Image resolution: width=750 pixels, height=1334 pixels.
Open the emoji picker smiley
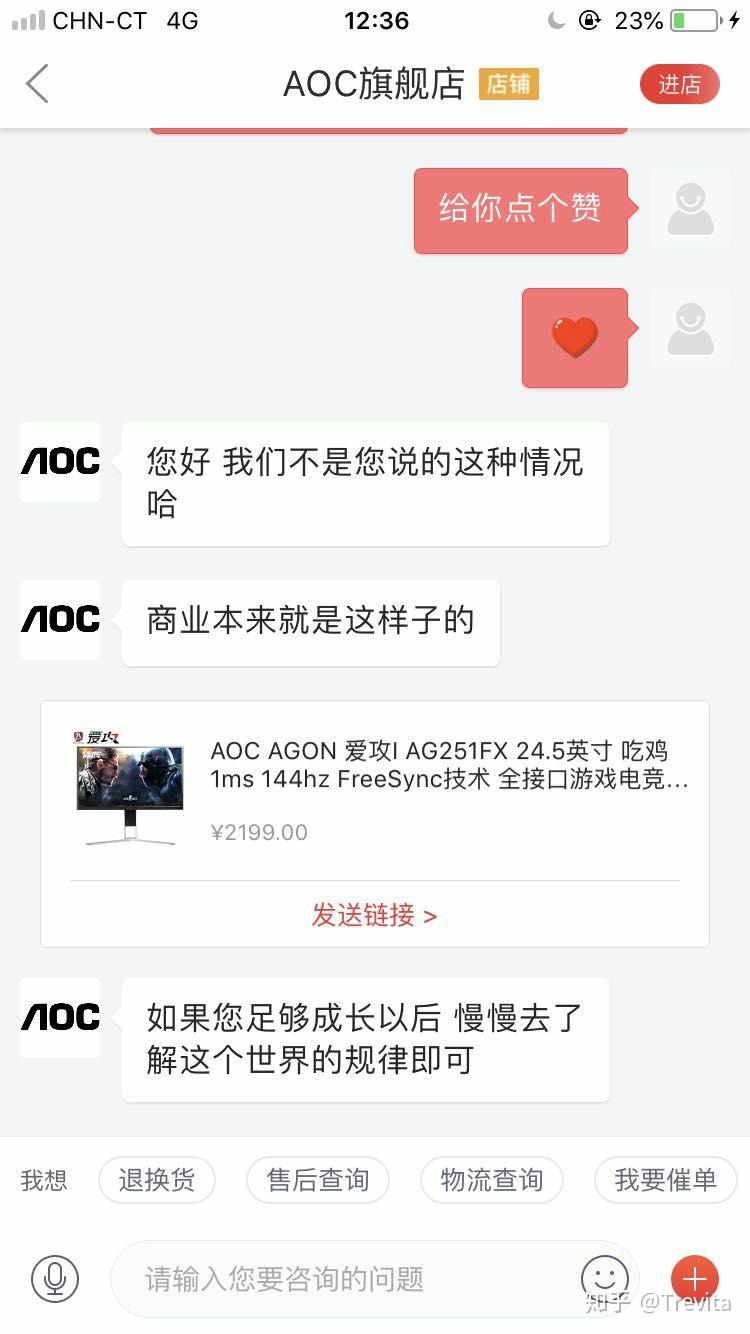[x=605, y=1278]
